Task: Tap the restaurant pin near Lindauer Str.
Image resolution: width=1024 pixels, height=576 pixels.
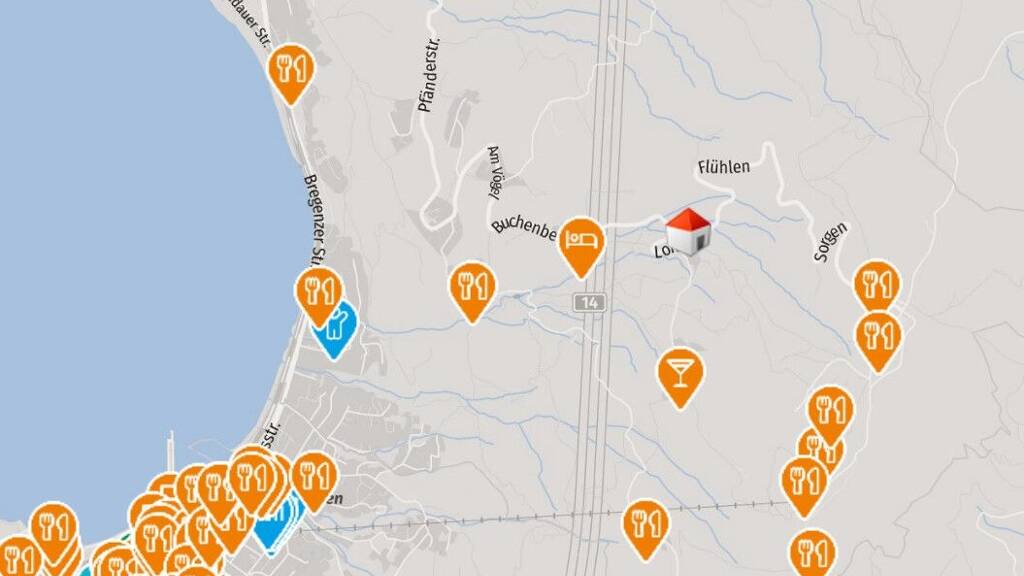Action: point(291,71)
